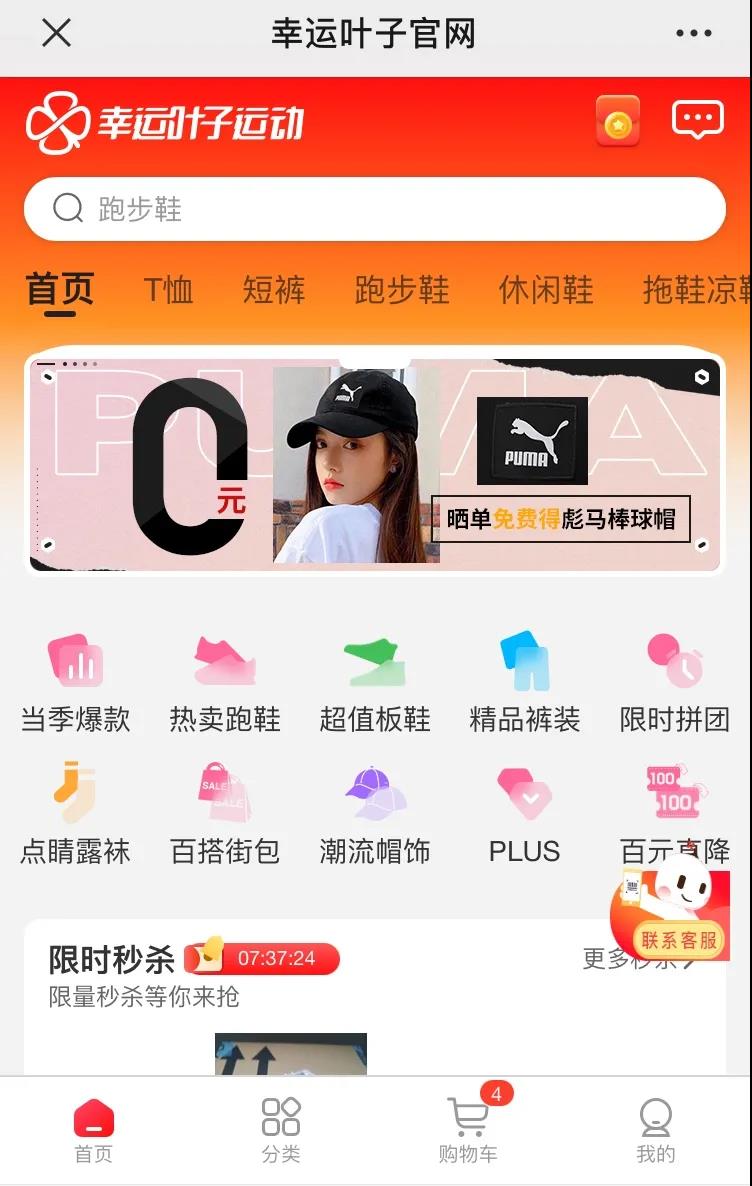Tap the 跑步鞋 search box
Image resolution: width=752 pixels, height=1186 pixels.
374,209
